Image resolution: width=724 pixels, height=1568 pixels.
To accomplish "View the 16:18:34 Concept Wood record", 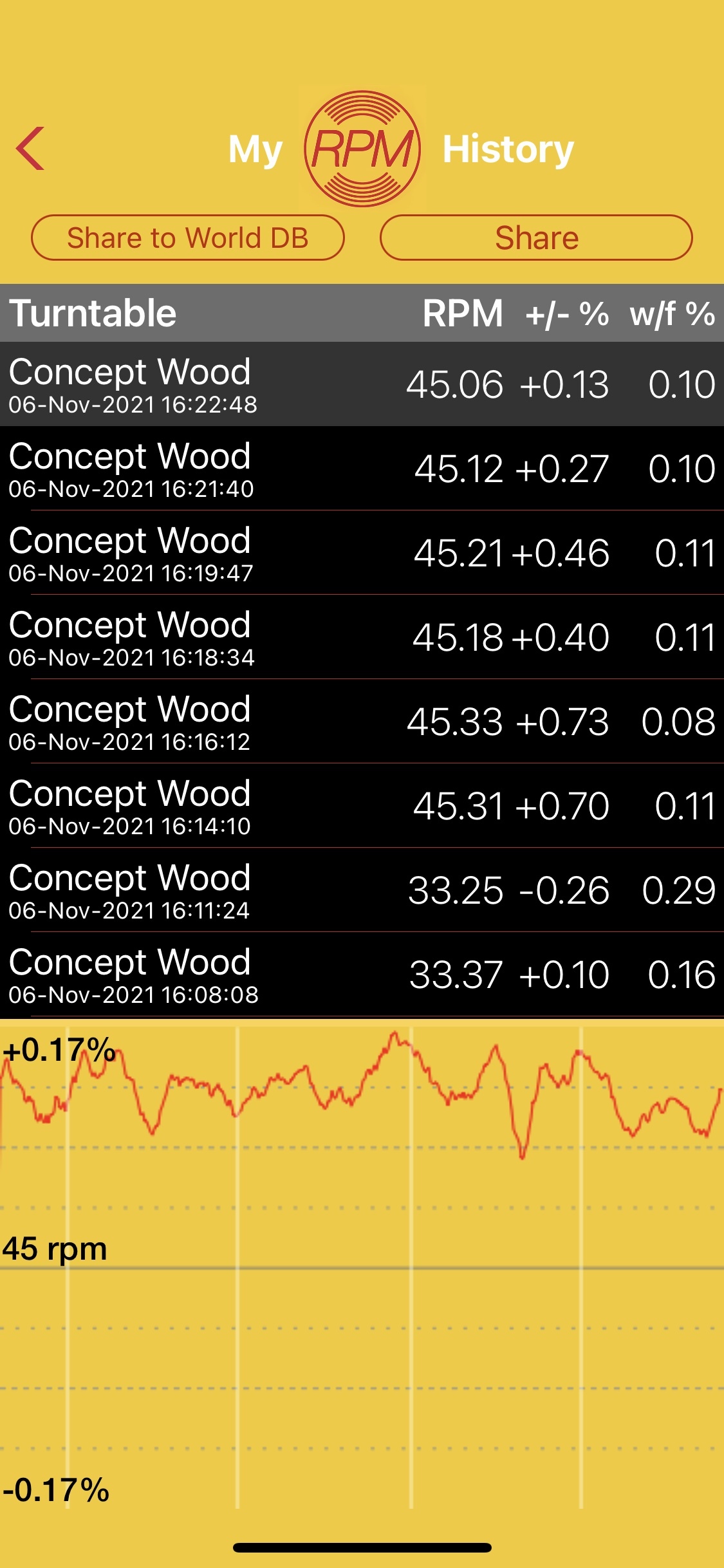I will (362, 637).
